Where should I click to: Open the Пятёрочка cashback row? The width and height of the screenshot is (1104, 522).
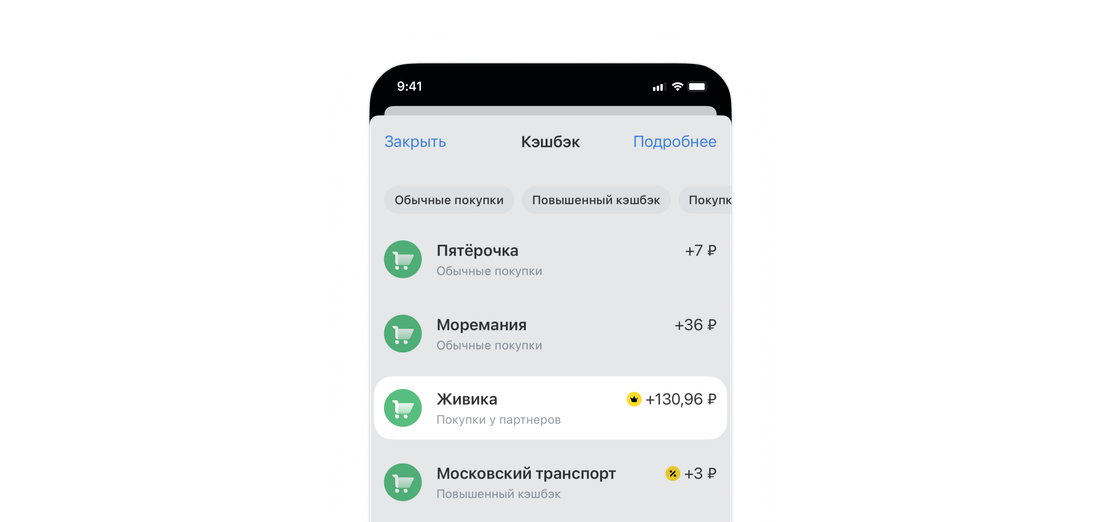tap(550, 259)
